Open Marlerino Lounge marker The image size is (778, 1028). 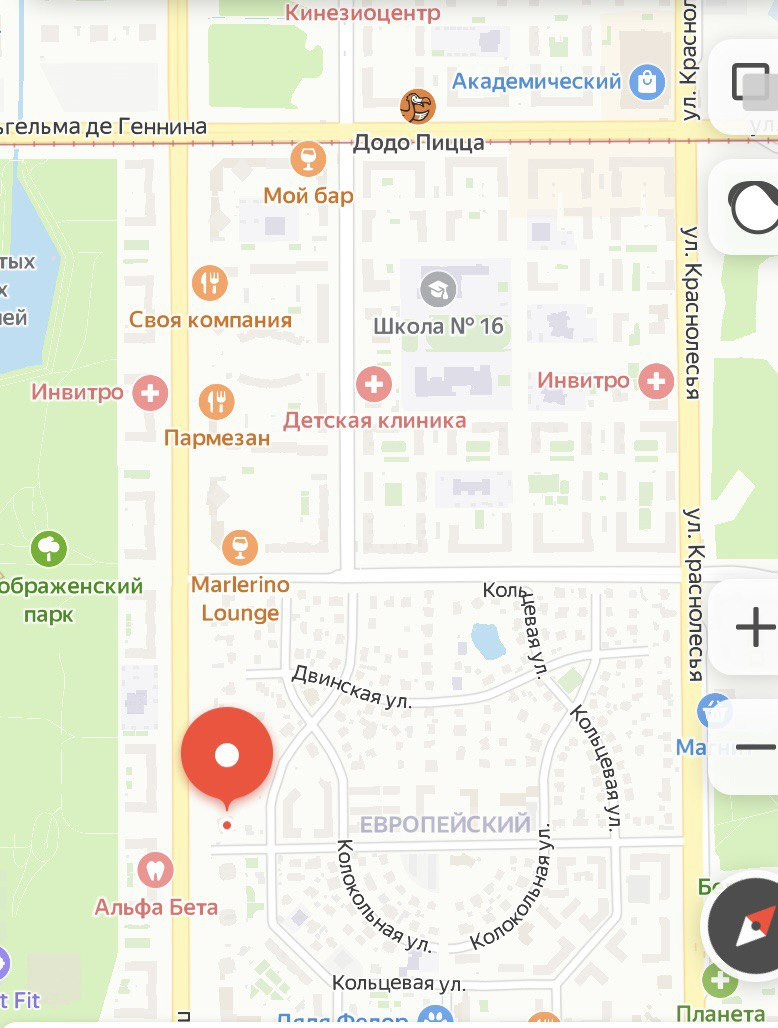[x=240, y=547]
